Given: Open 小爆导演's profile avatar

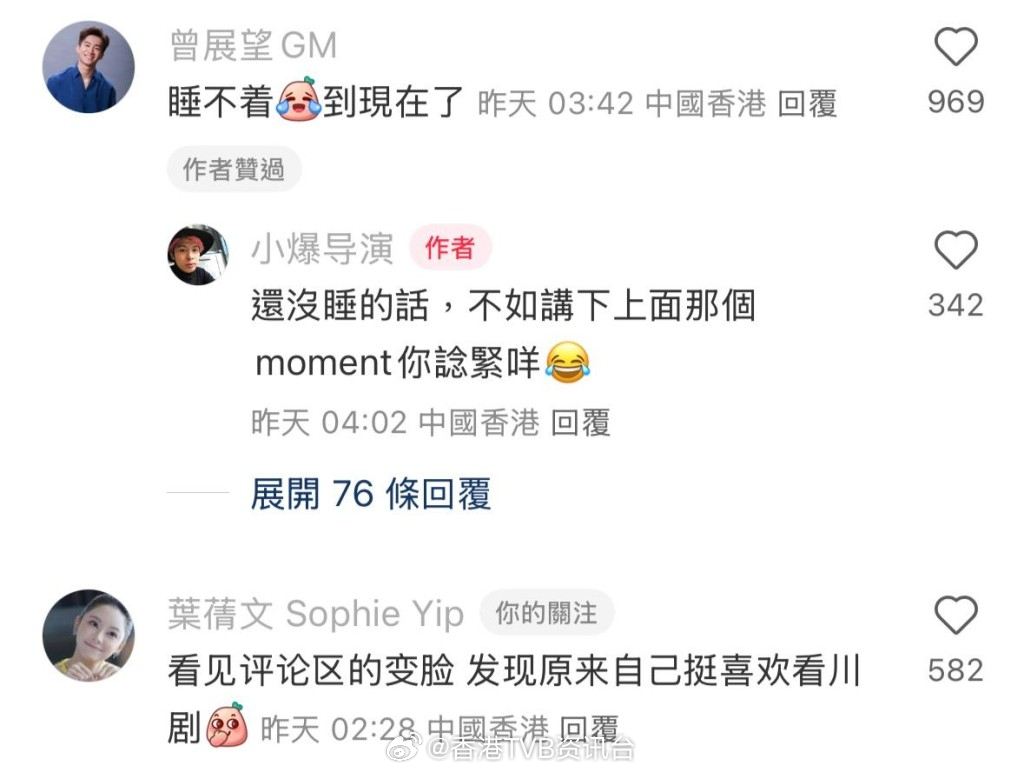Looking at the screenshot, I should [x=198, y=255].
